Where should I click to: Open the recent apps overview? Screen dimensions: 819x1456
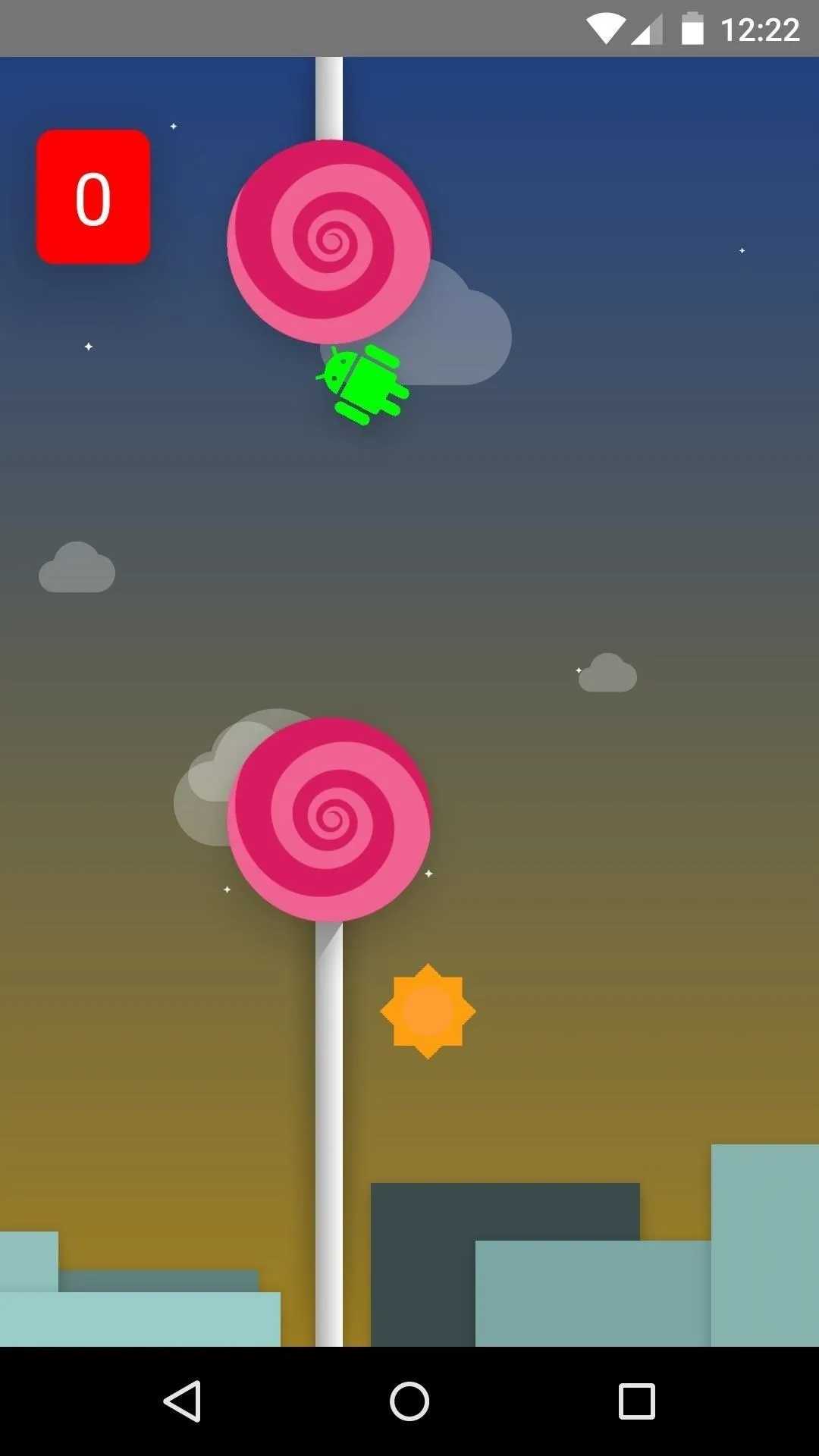[x=636, y=1401]
